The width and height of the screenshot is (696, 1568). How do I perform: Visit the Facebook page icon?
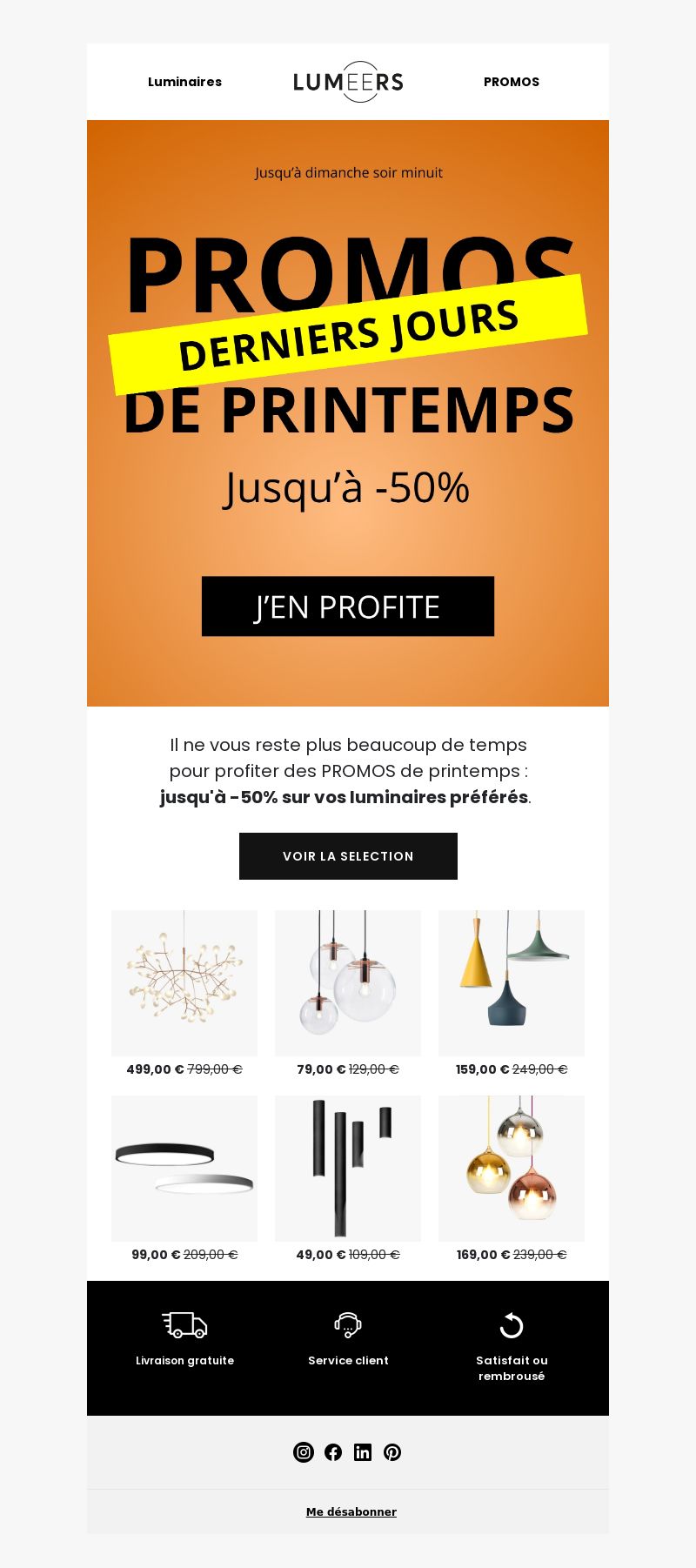333,1452
